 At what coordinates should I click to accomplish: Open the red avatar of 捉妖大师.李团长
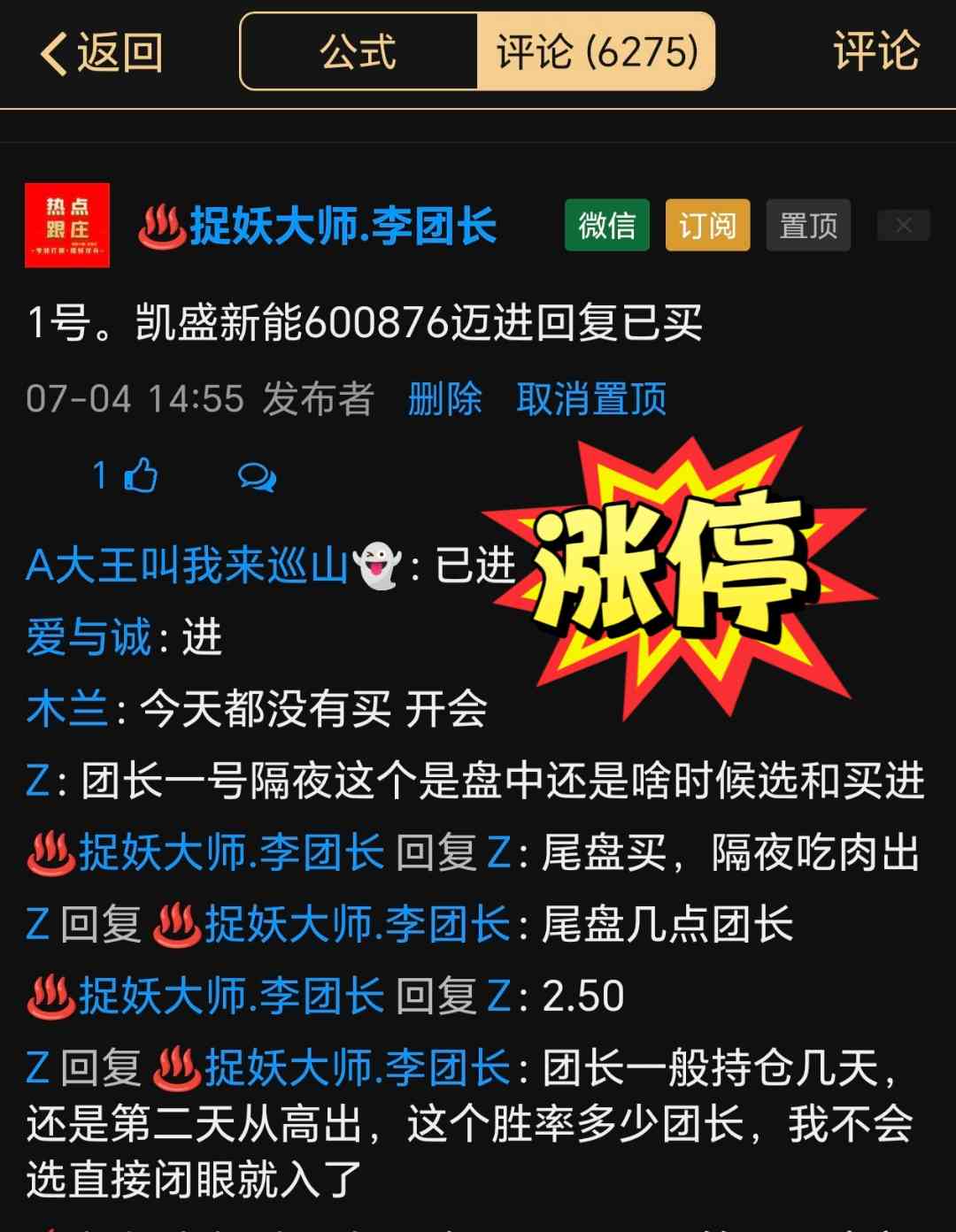click(67, 225)
